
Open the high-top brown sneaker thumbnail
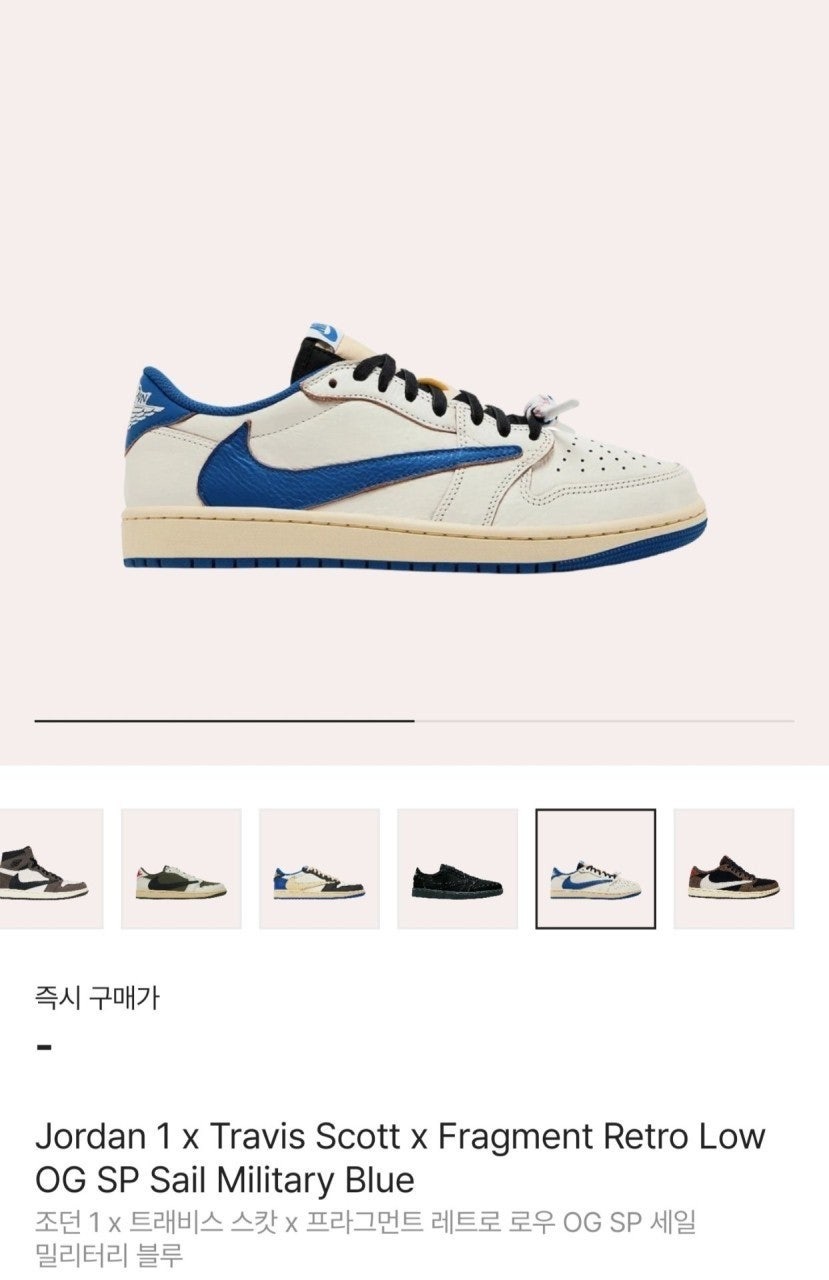(45, 869)
